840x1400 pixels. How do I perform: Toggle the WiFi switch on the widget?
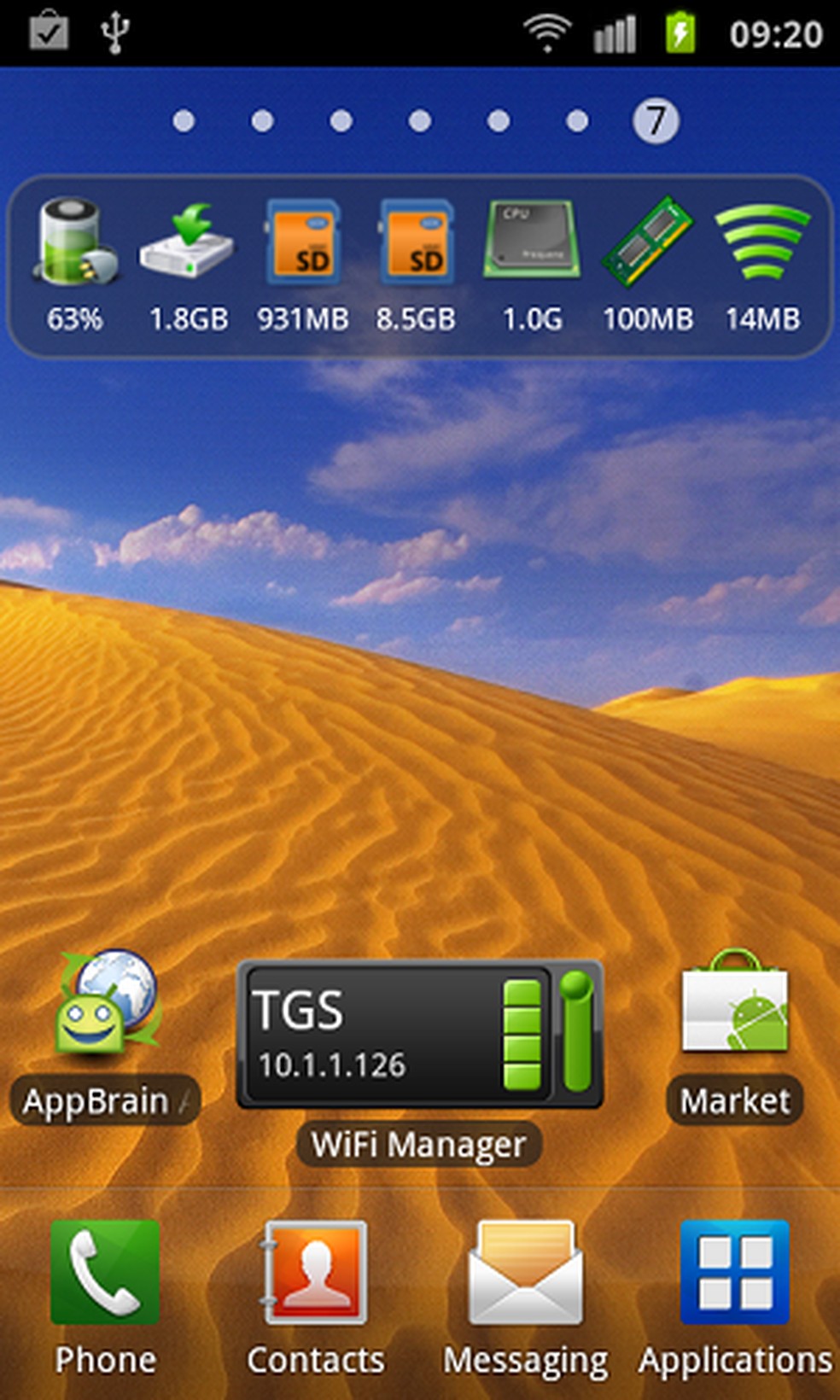pyautogui.click(x=578, y=1035)
